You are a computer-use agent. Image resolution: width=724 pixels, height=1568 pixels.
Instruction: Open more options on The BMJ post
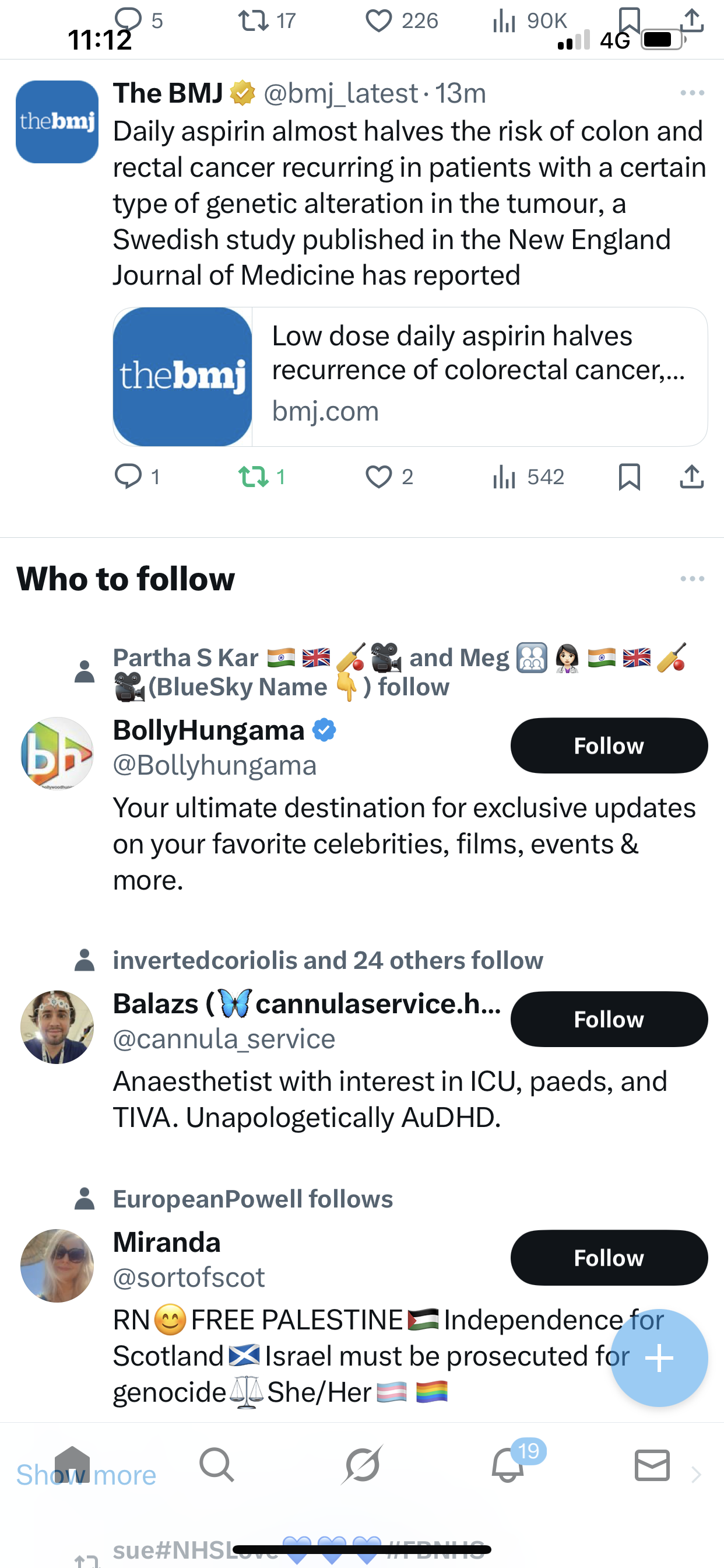692,93
